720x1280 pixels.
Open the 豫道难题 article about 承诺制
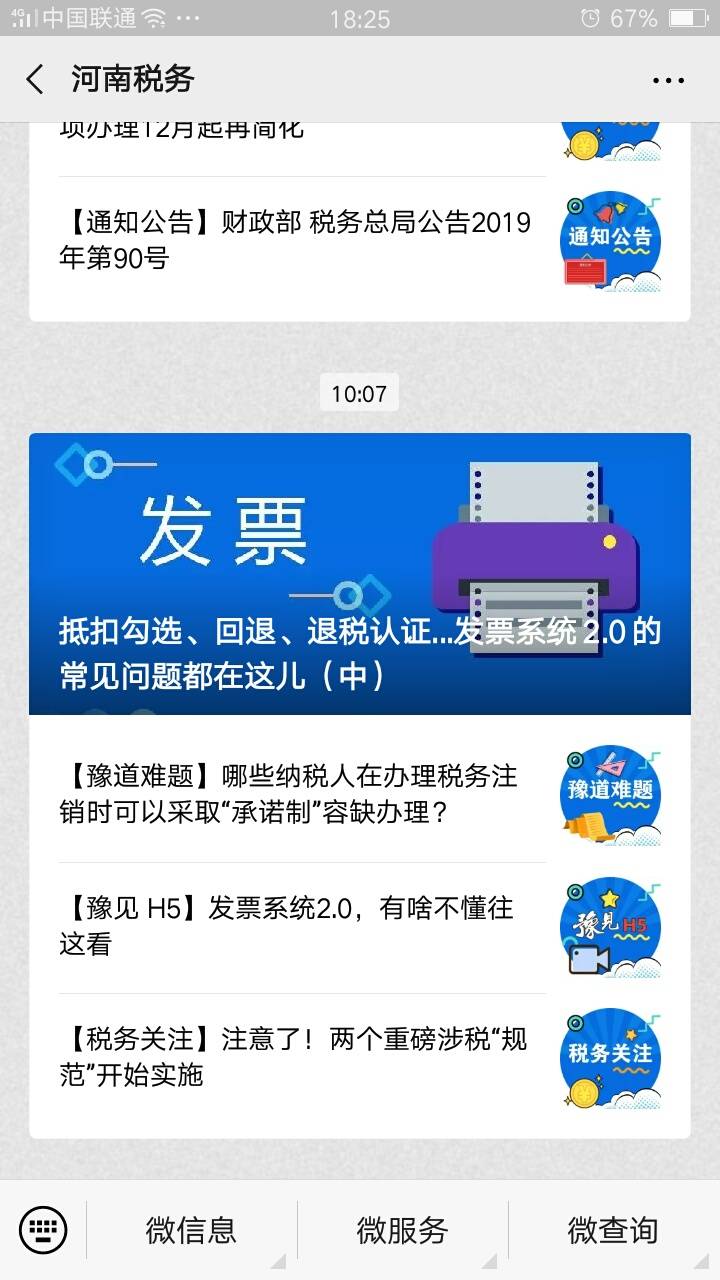tap(302, 794)
